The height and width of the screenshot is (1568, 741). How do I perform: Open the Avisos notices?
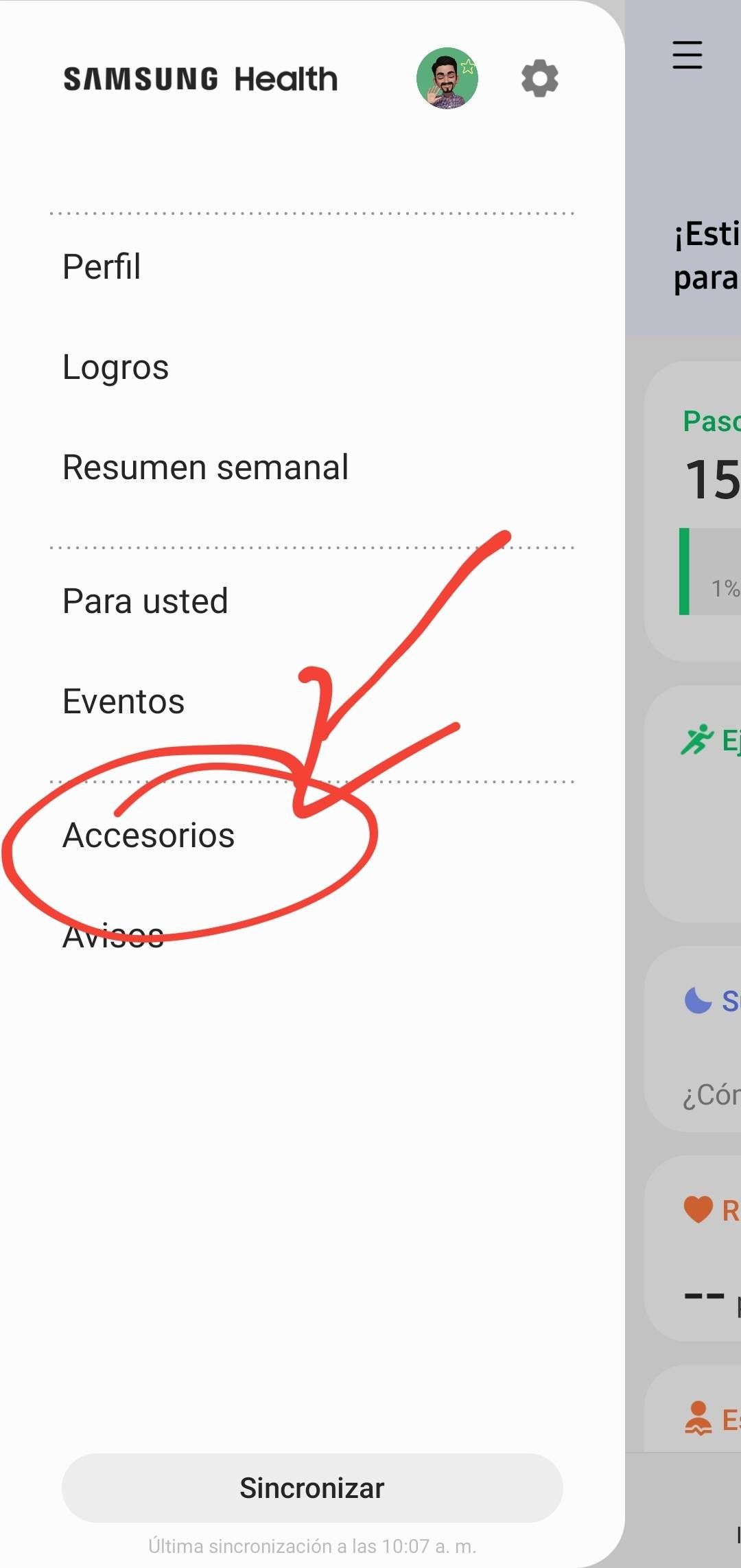113,936
